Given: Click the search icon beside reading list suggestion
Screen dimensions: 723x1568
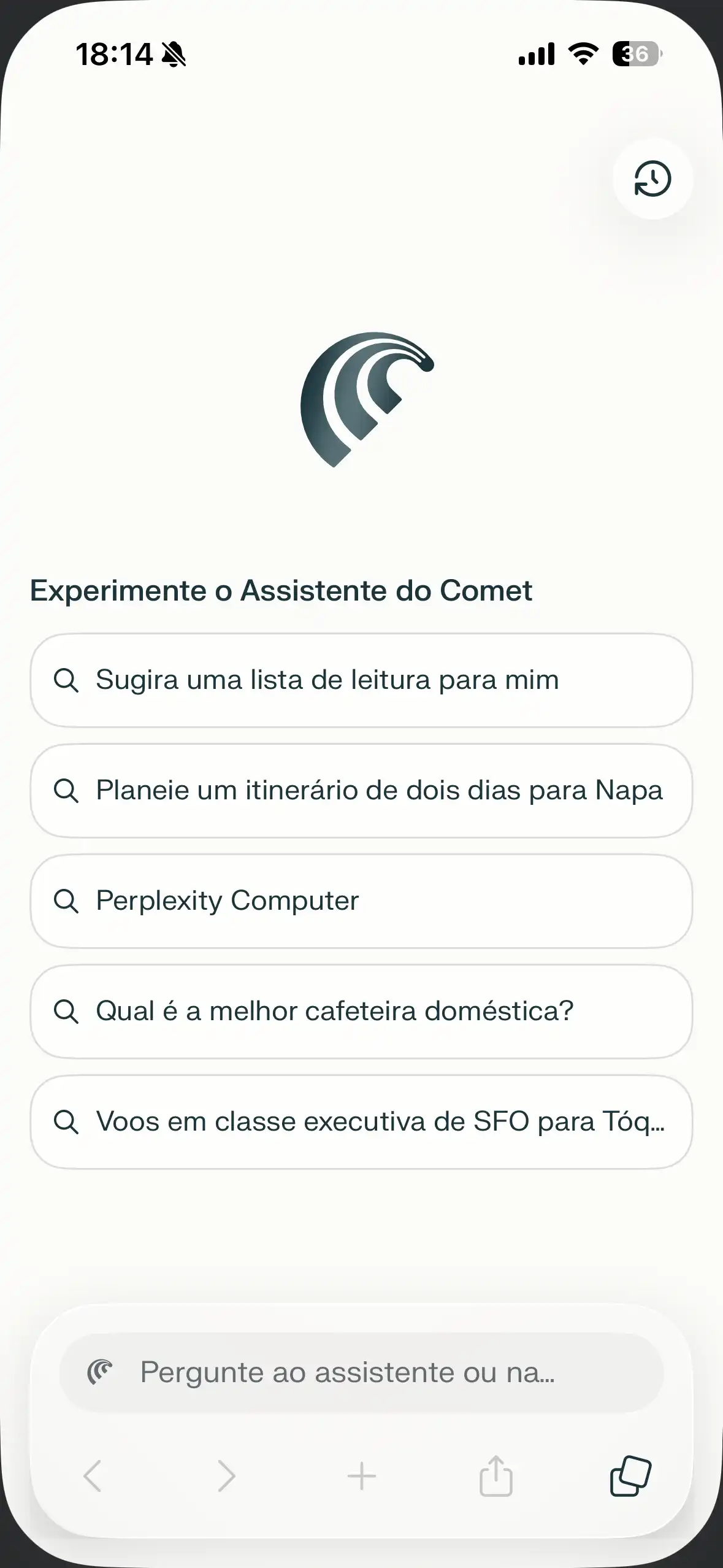Looking at the screenshot, I should point(66,680).
